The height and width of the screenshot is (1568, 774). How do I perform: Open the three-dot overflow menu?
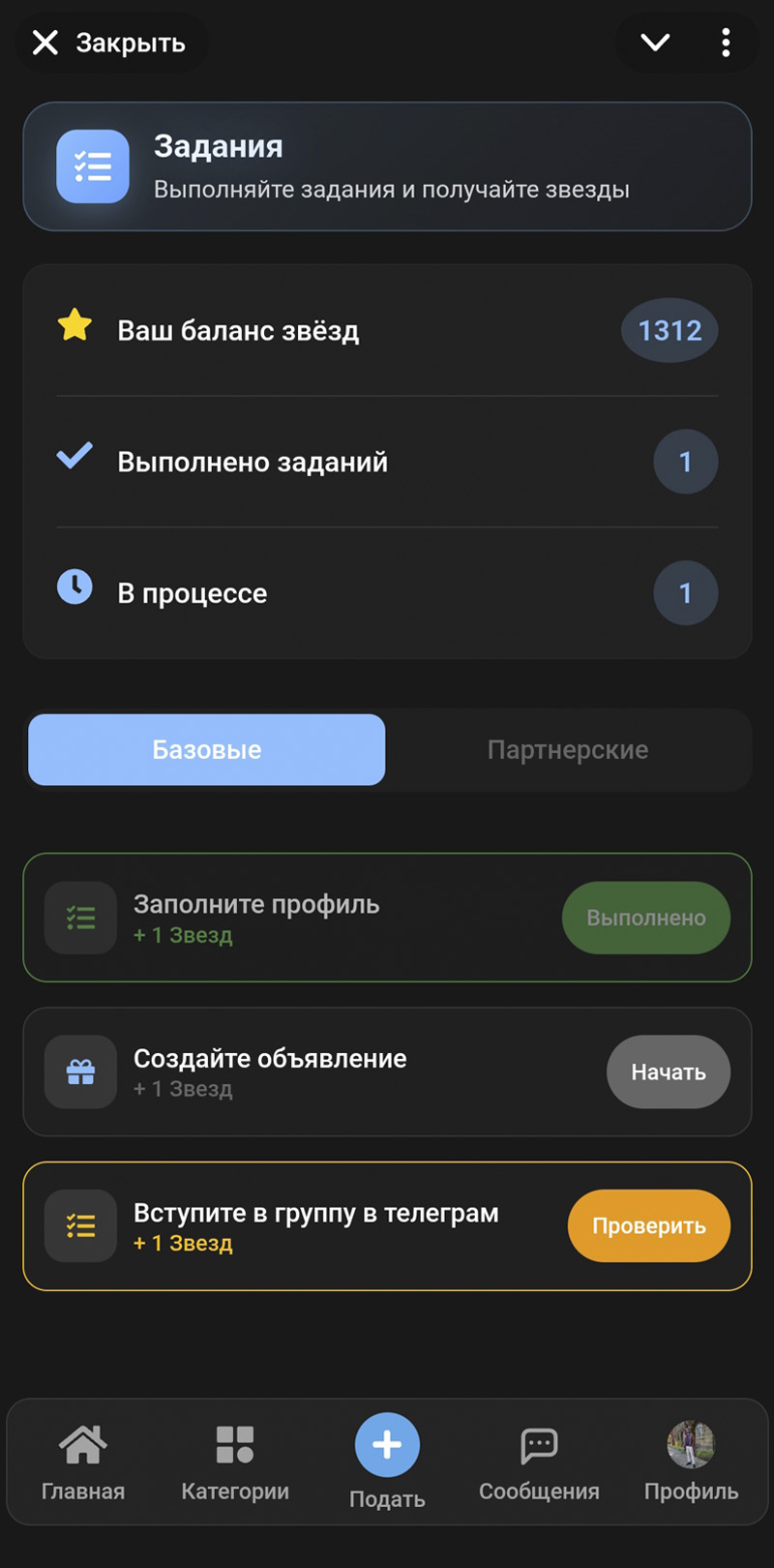point(726,43)
